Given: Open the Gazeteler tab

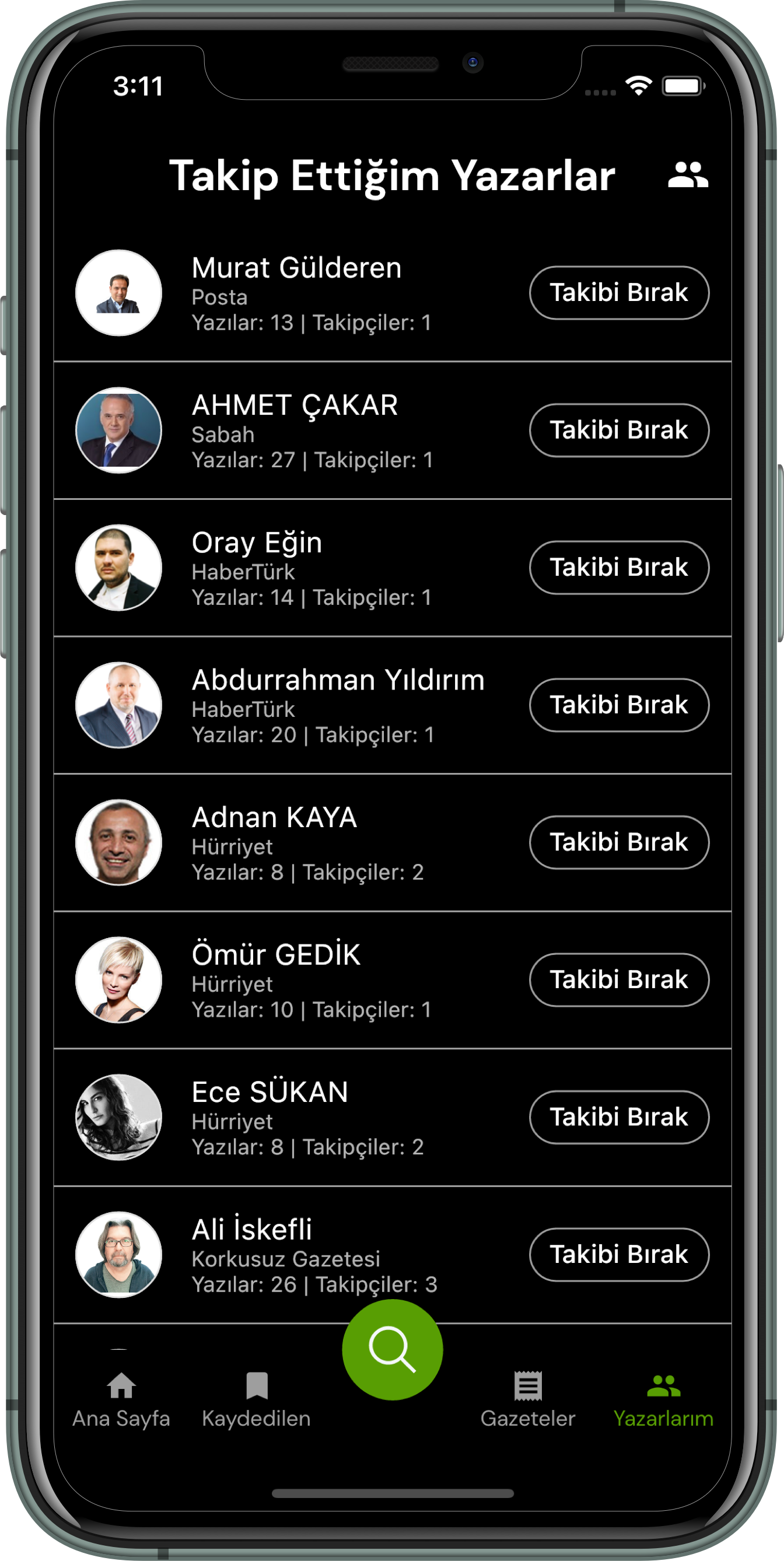Looking at the screenshot, I should pyautogui.click(x=528, y=1400).
